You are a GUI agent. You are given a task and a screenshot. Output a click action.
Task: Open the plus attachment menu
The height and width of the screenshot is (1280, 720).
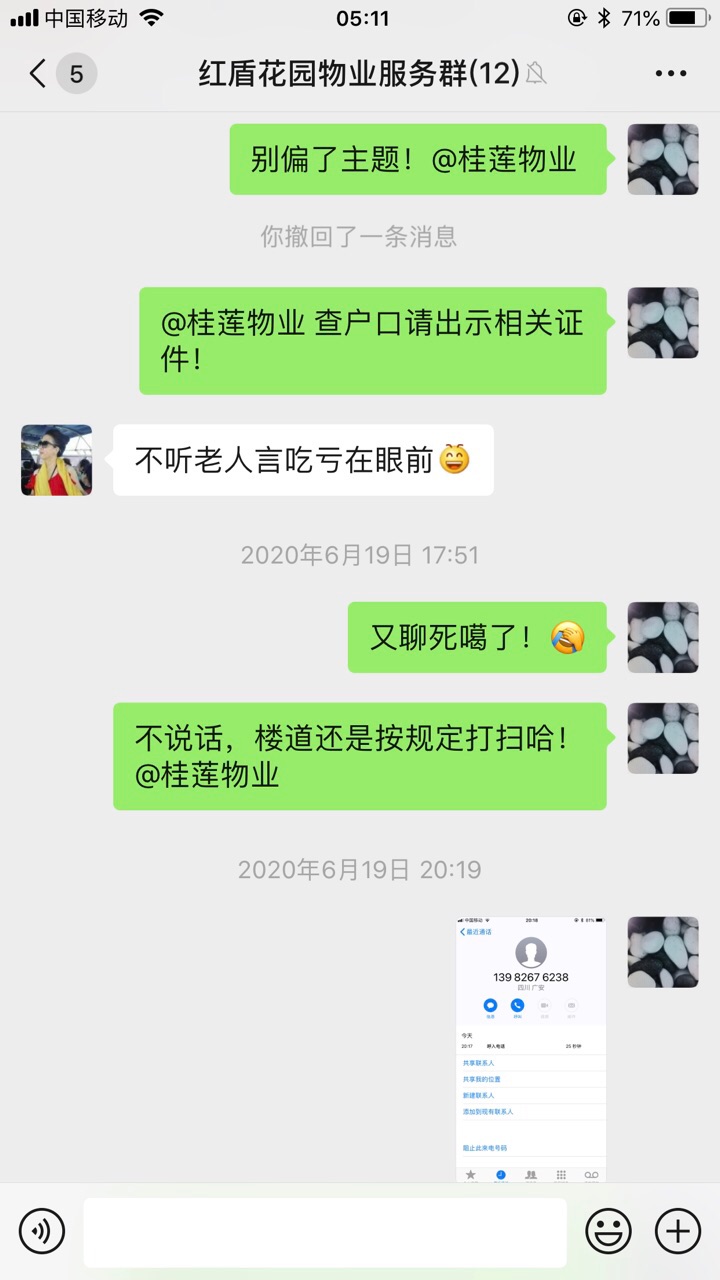677,1230
